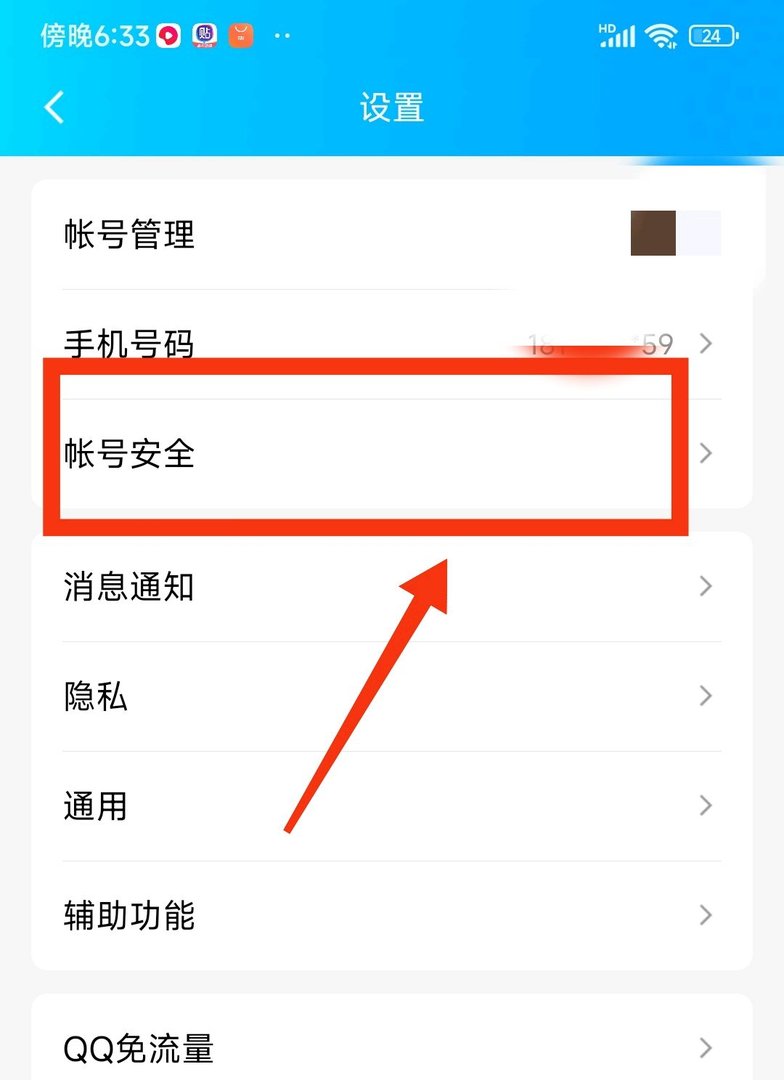
Task: Expand the chevron next to 手机号码
Action: coord(707,343)
